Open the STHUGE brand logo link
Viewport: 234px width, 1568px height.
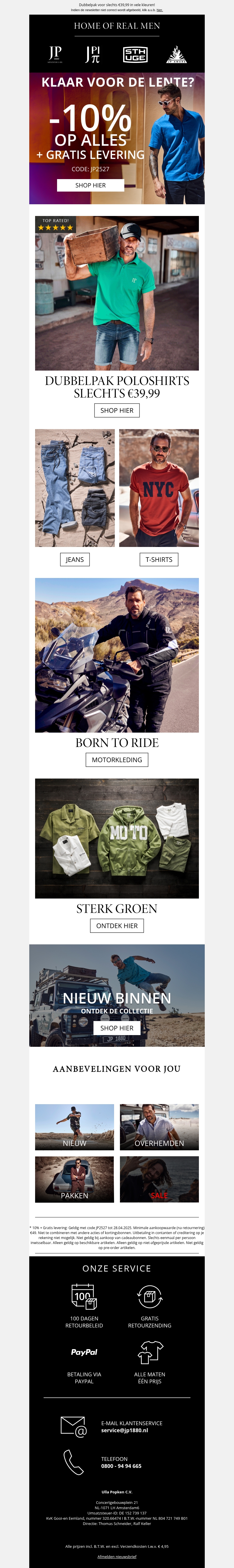(x=135, y=55)
